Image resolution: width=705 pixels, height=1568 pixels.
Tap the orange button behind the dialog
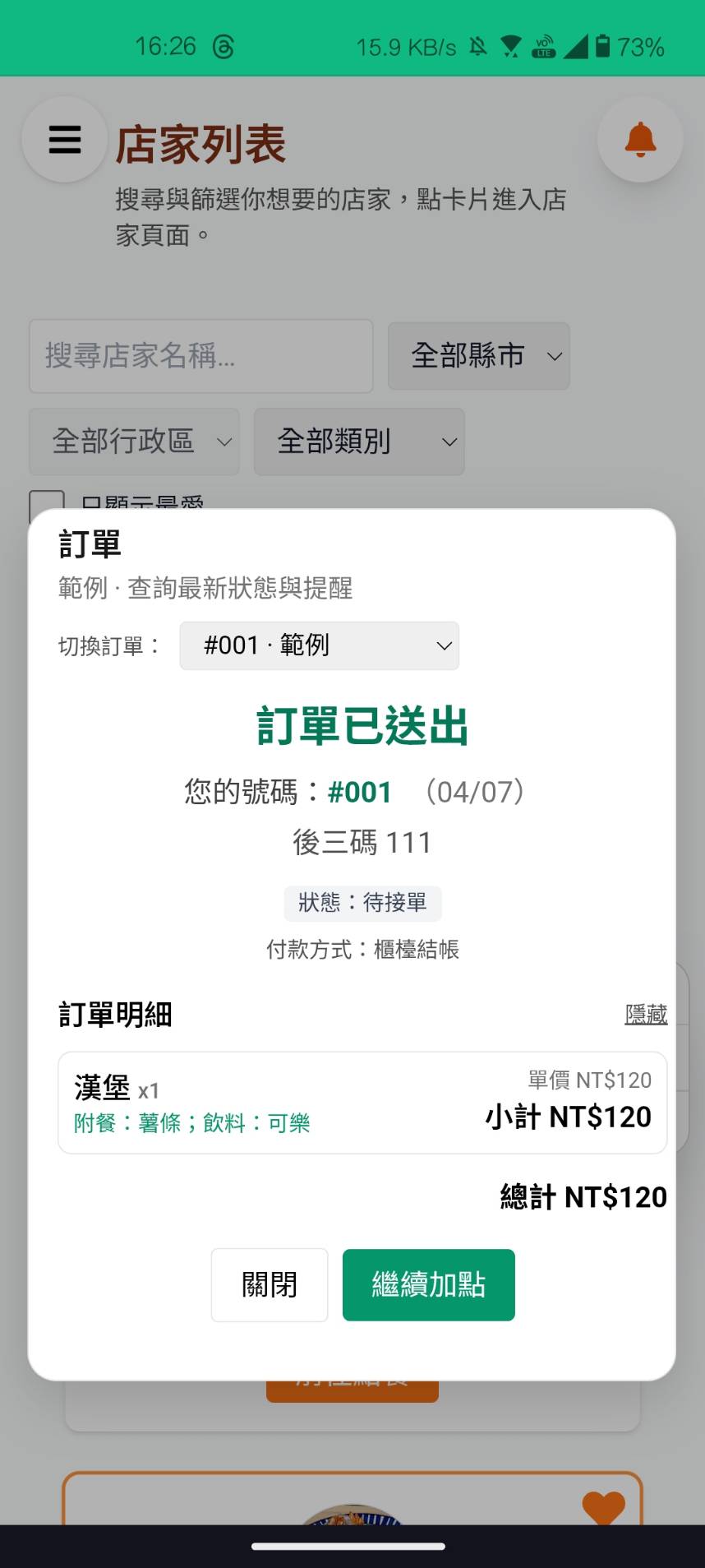352,1384
